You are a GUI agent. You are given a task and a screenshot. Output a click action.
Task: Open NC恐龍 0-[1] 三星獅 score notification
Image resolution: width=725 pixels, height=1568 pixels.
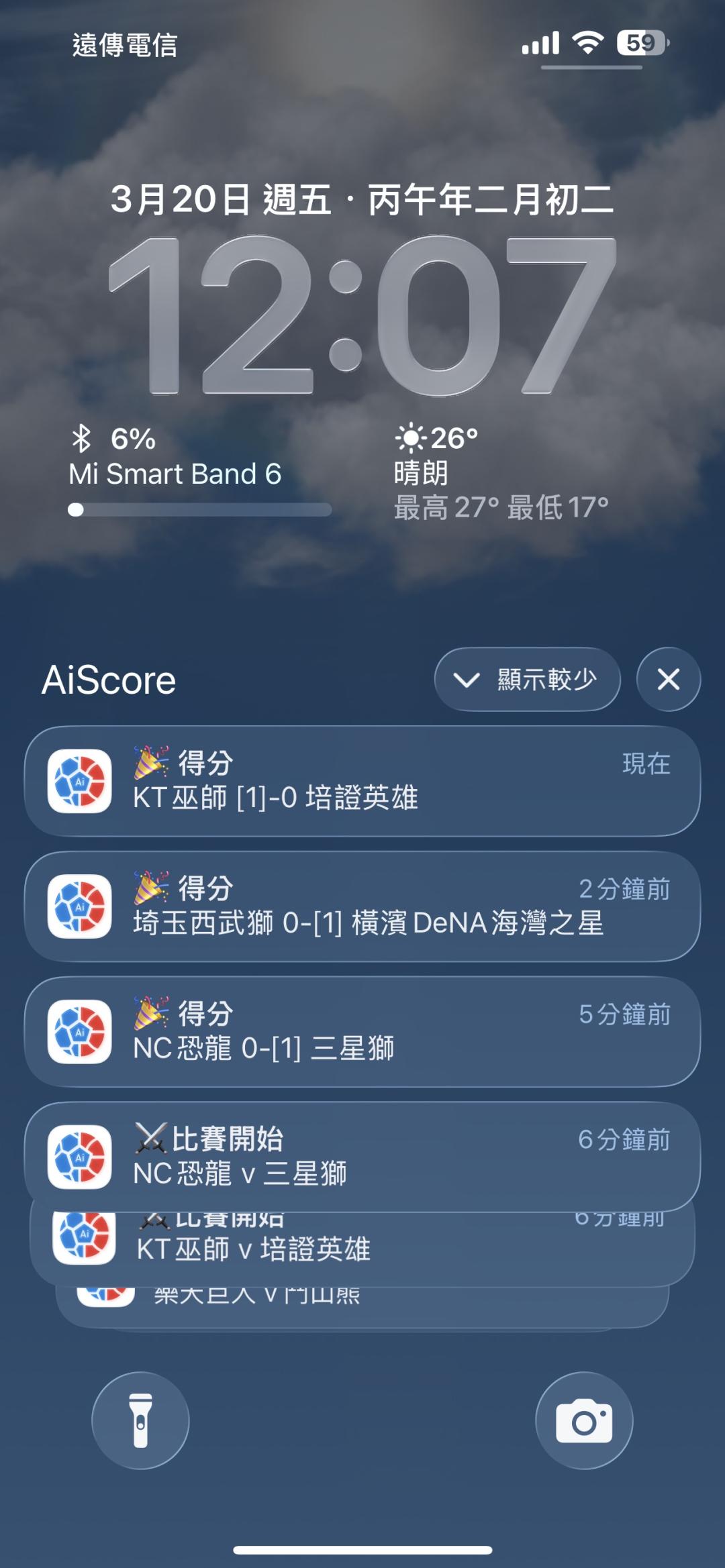pyautogui.click(x=362, y=1032)
